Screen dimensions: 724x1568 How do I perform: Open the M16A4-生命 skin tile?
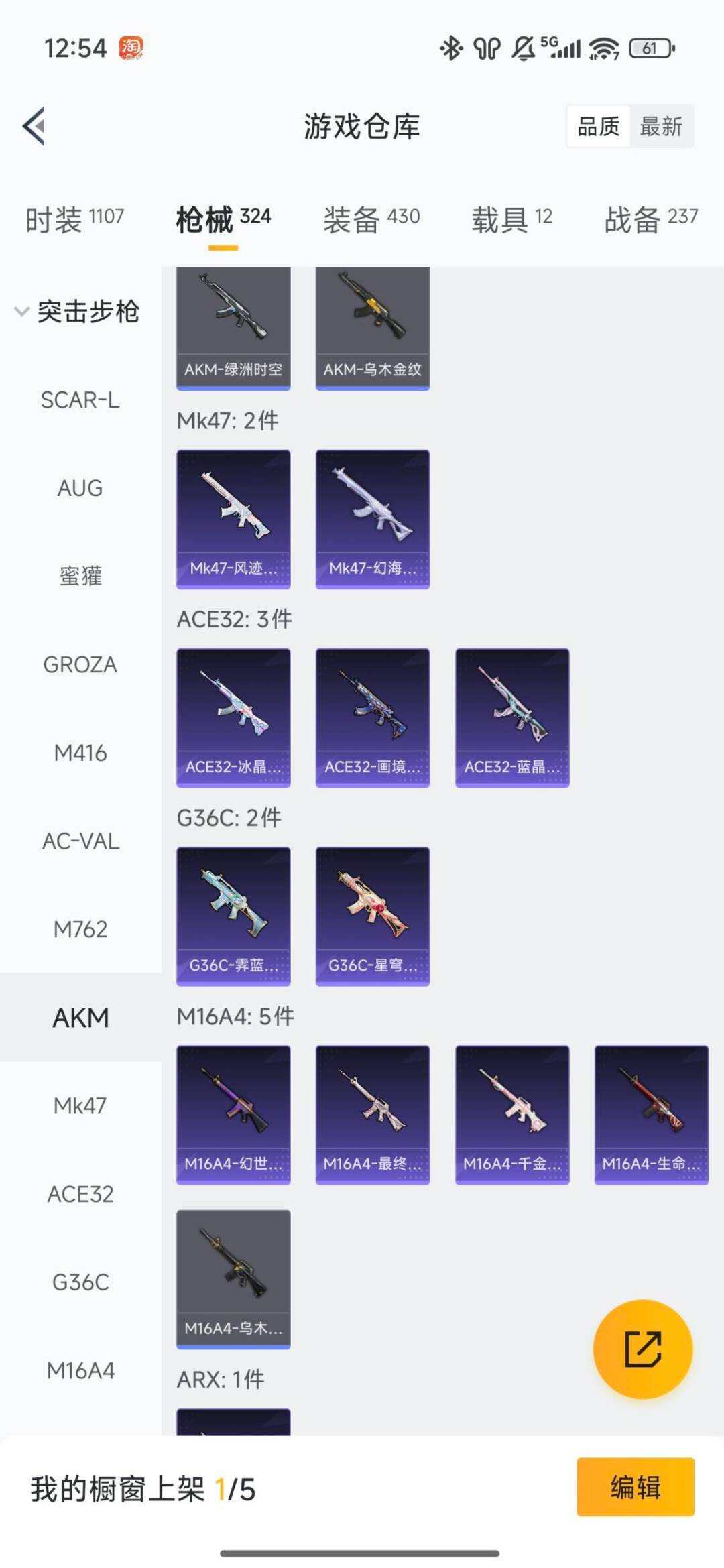(x=652, y=1114)
